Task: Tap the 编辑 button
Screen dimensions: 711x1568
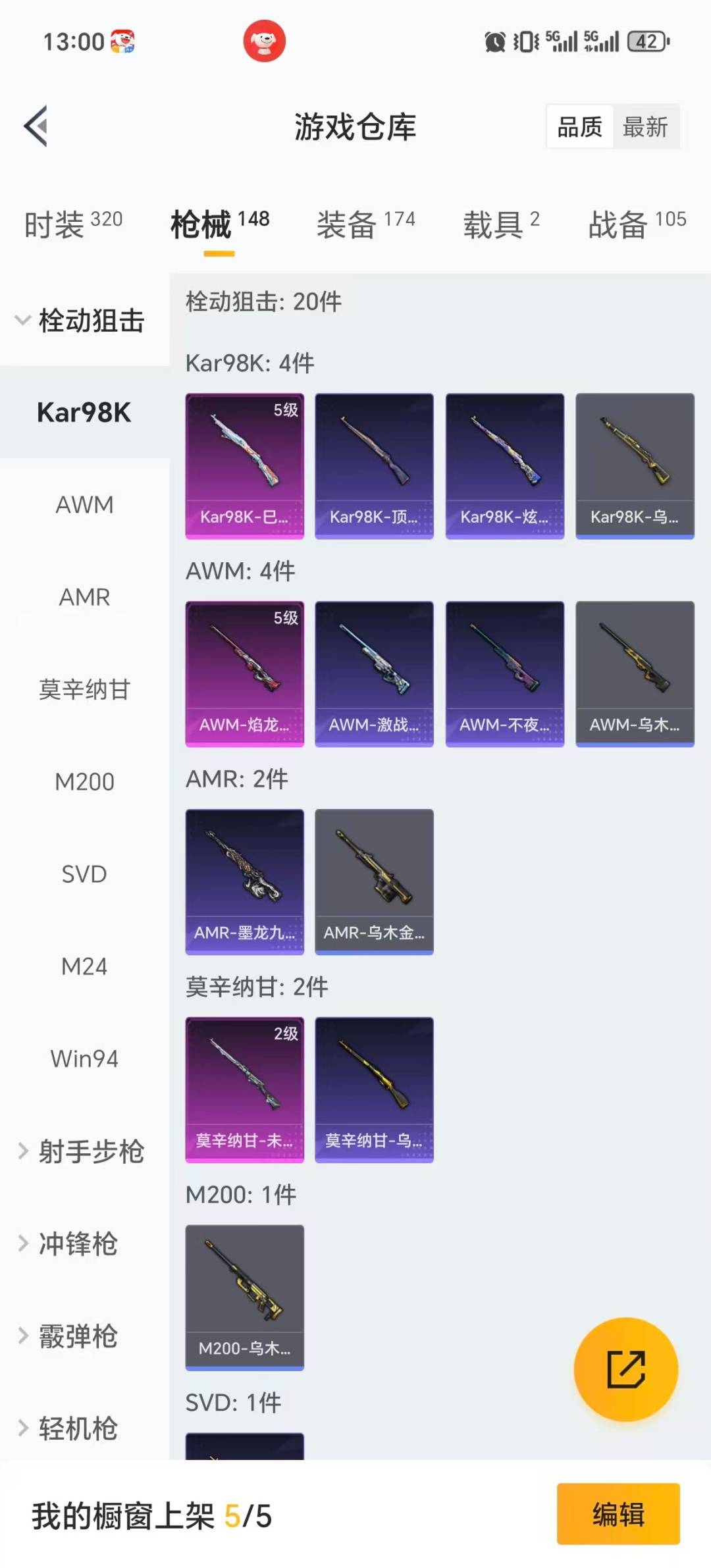Action: tap(618, 1513)
